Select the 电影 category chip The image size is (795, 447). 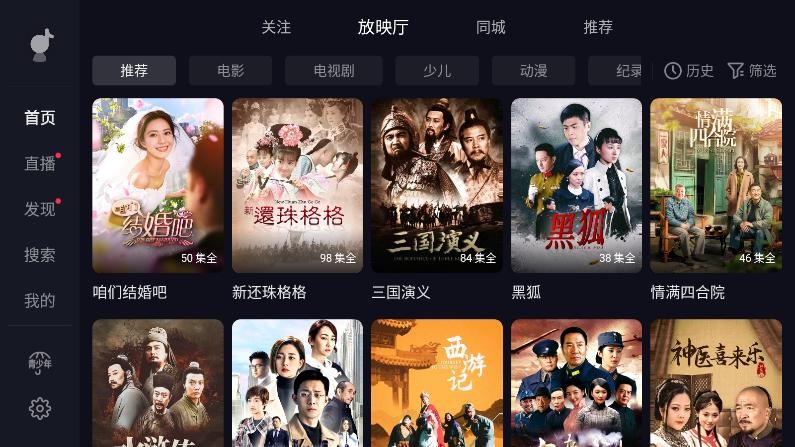coord(230,71)
